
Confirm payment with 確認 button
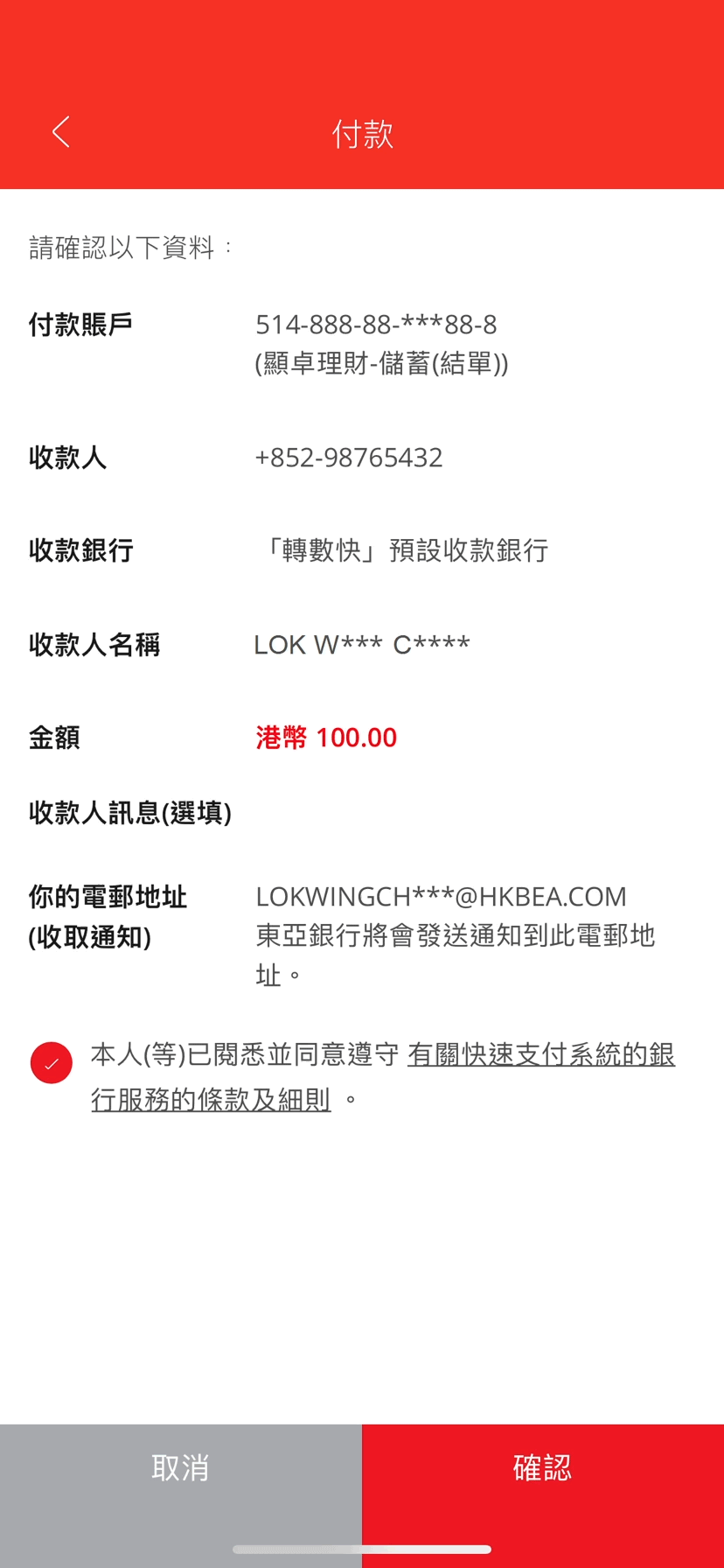point(542,1467)
